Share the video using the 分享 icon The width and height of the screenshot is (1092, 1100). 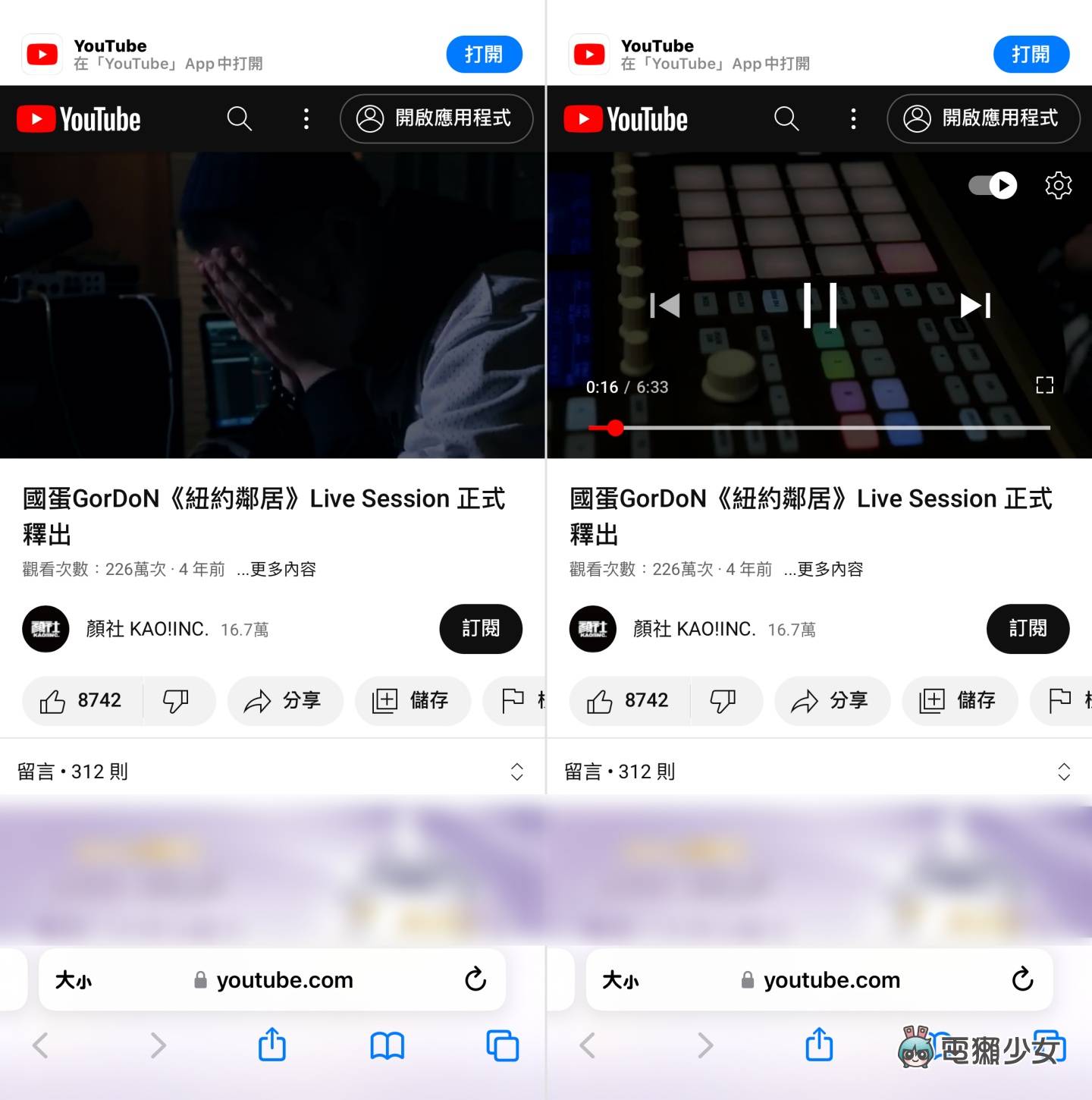(832, 701)
